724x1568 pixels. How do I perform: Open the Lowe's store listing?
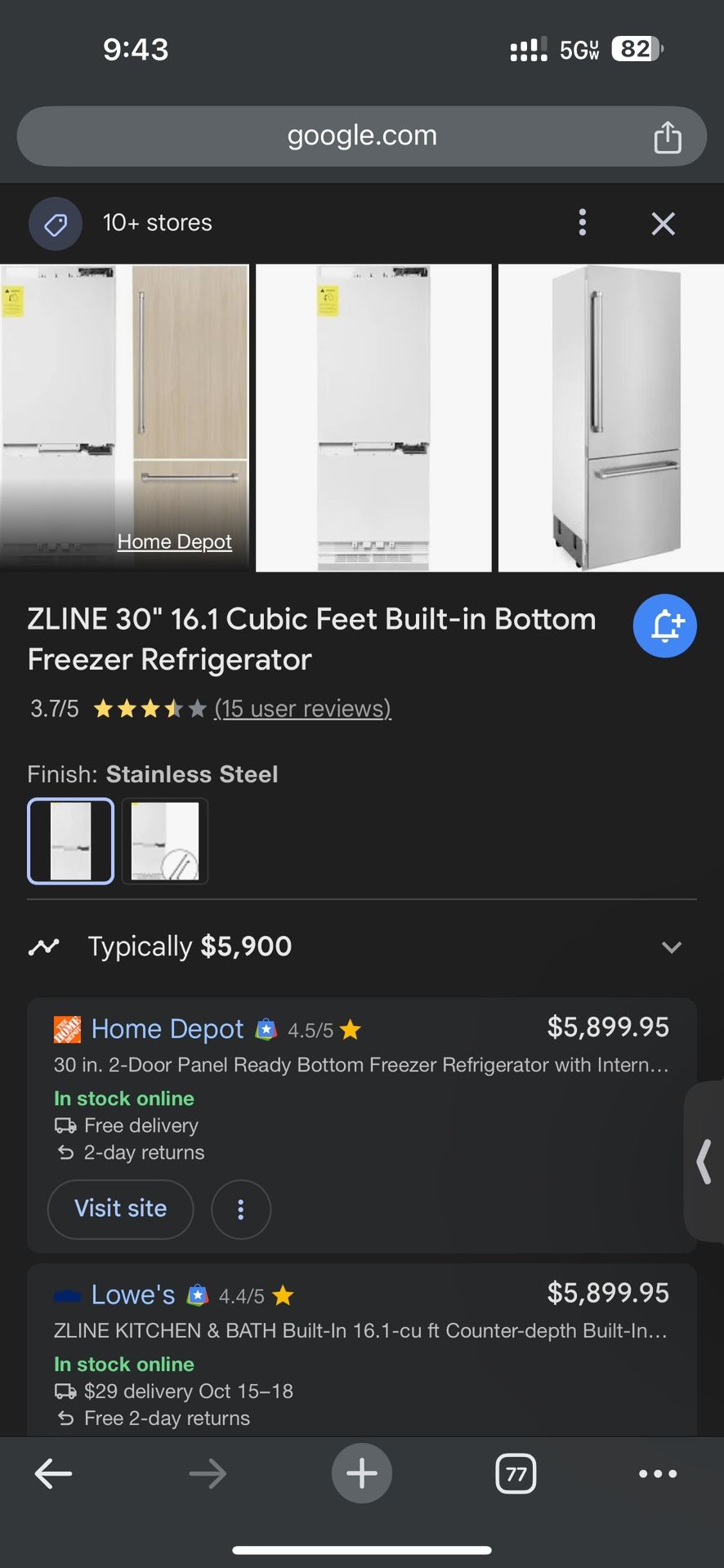point(133,1294)
